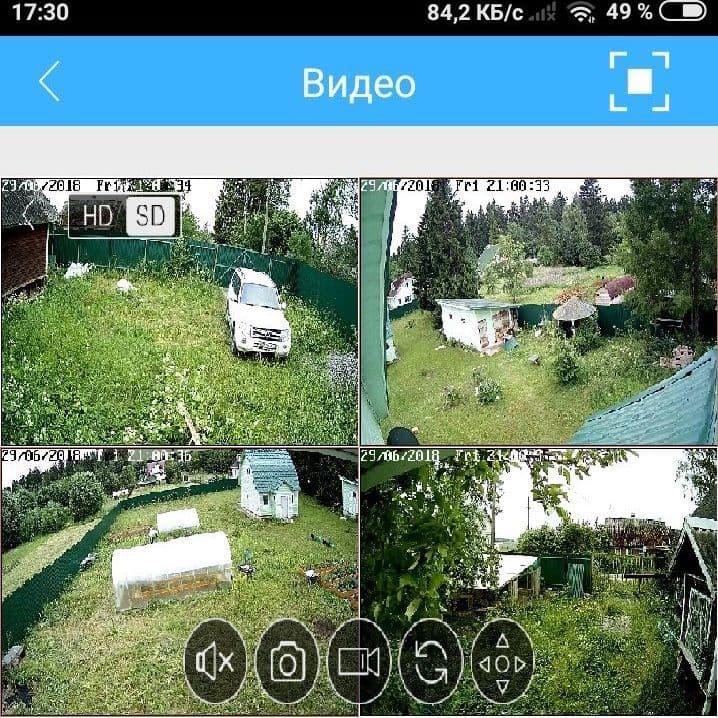
Task: Enter fullscreen video mode
Action: [639, 81]
